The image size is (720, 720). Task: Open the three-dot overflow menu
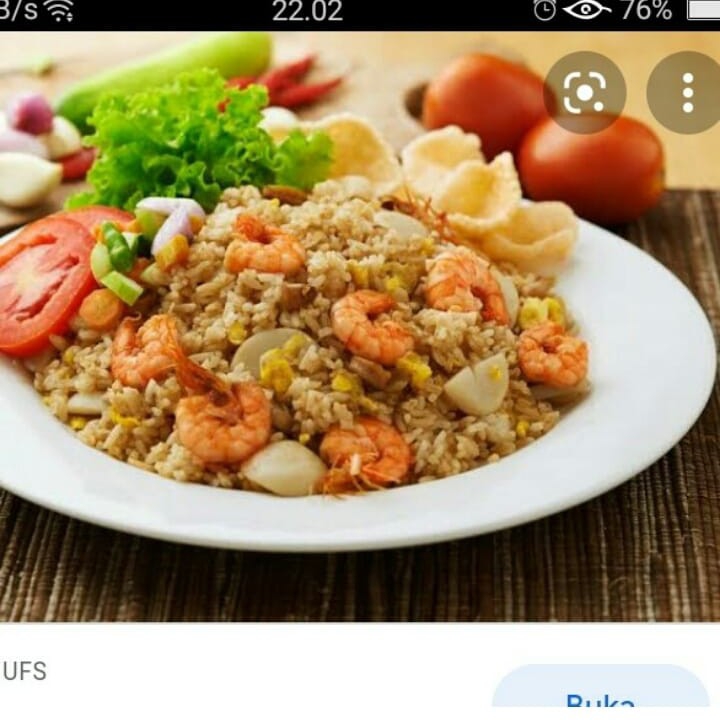686,93
